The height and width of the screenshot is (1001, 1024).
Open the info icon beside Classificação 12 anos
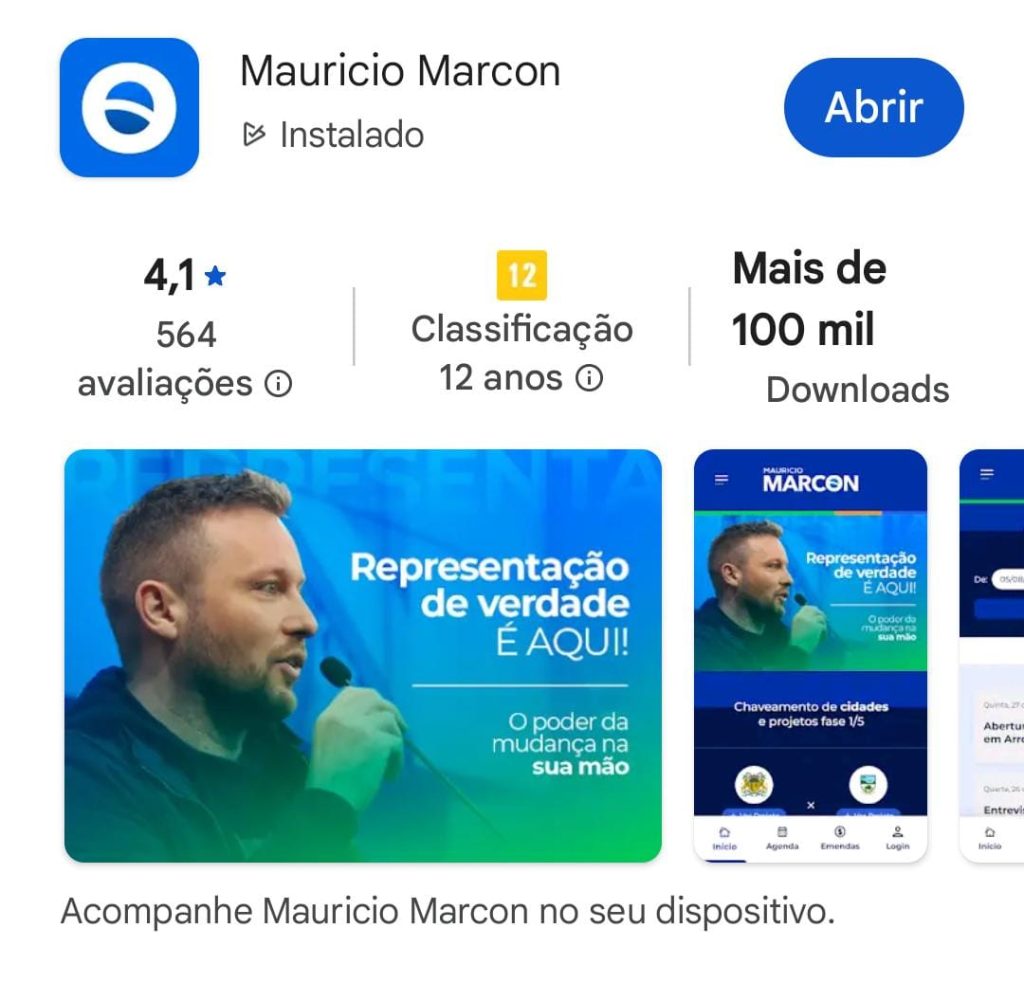pos(591,378)
